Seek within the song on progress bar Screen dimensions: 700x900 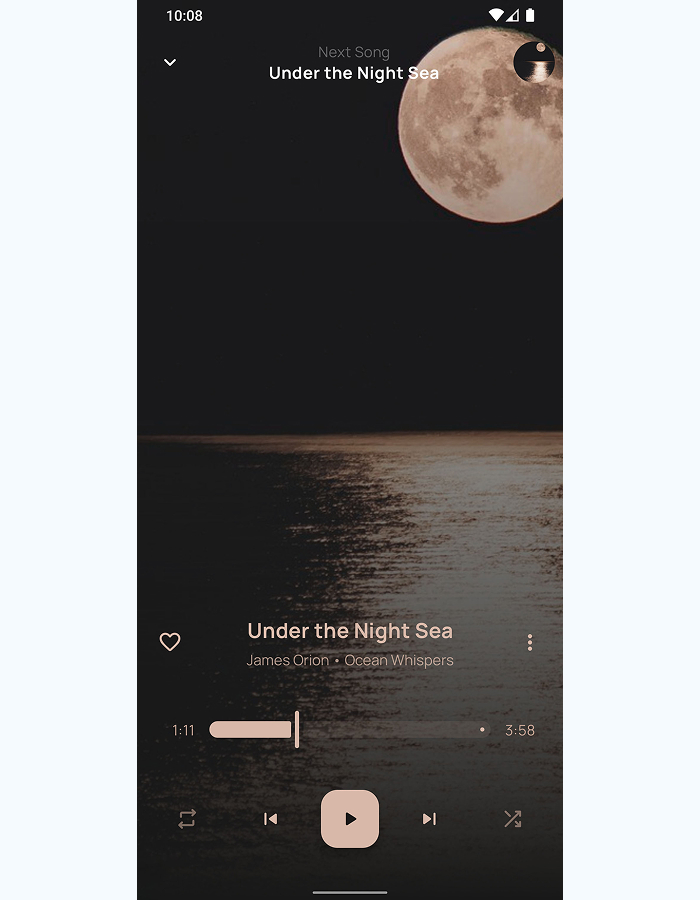[350, 730]
